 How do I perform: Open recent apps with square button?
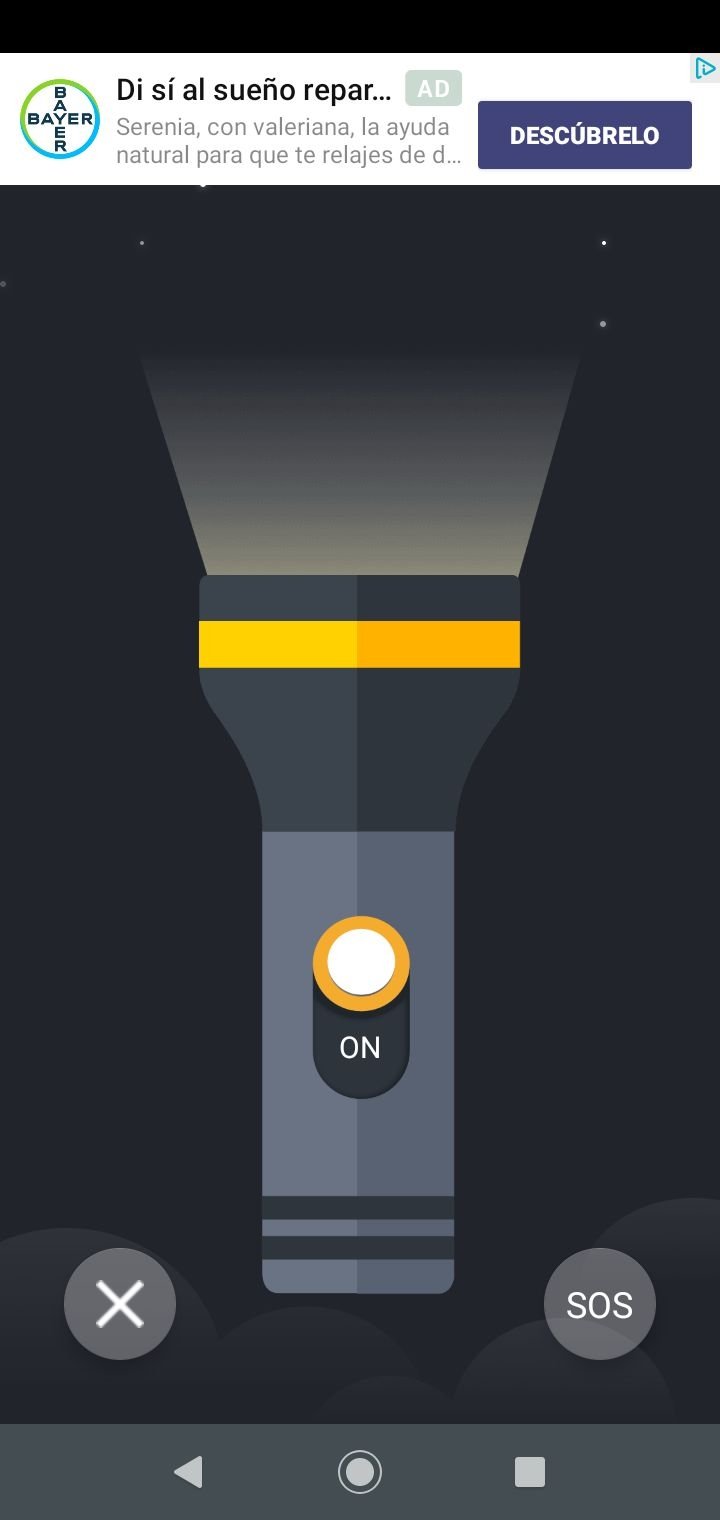530,1472
